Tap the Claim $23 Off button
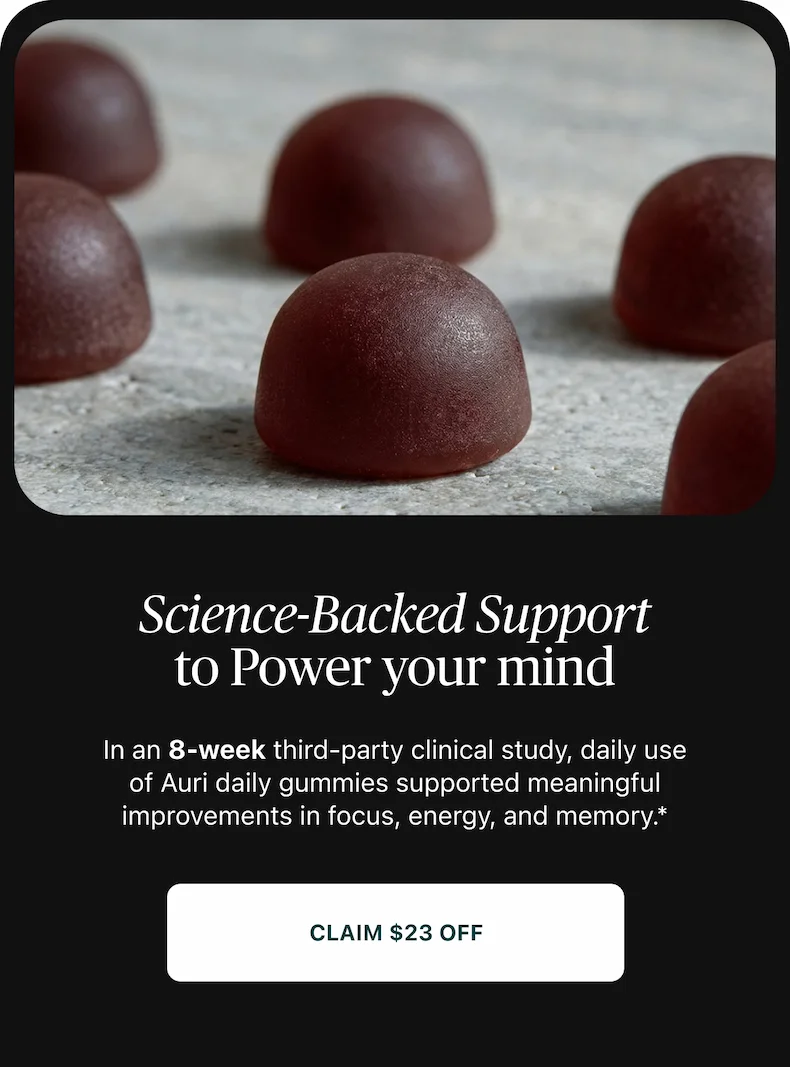The height and width of the screenshot is (1067, 790). (395, 932)
